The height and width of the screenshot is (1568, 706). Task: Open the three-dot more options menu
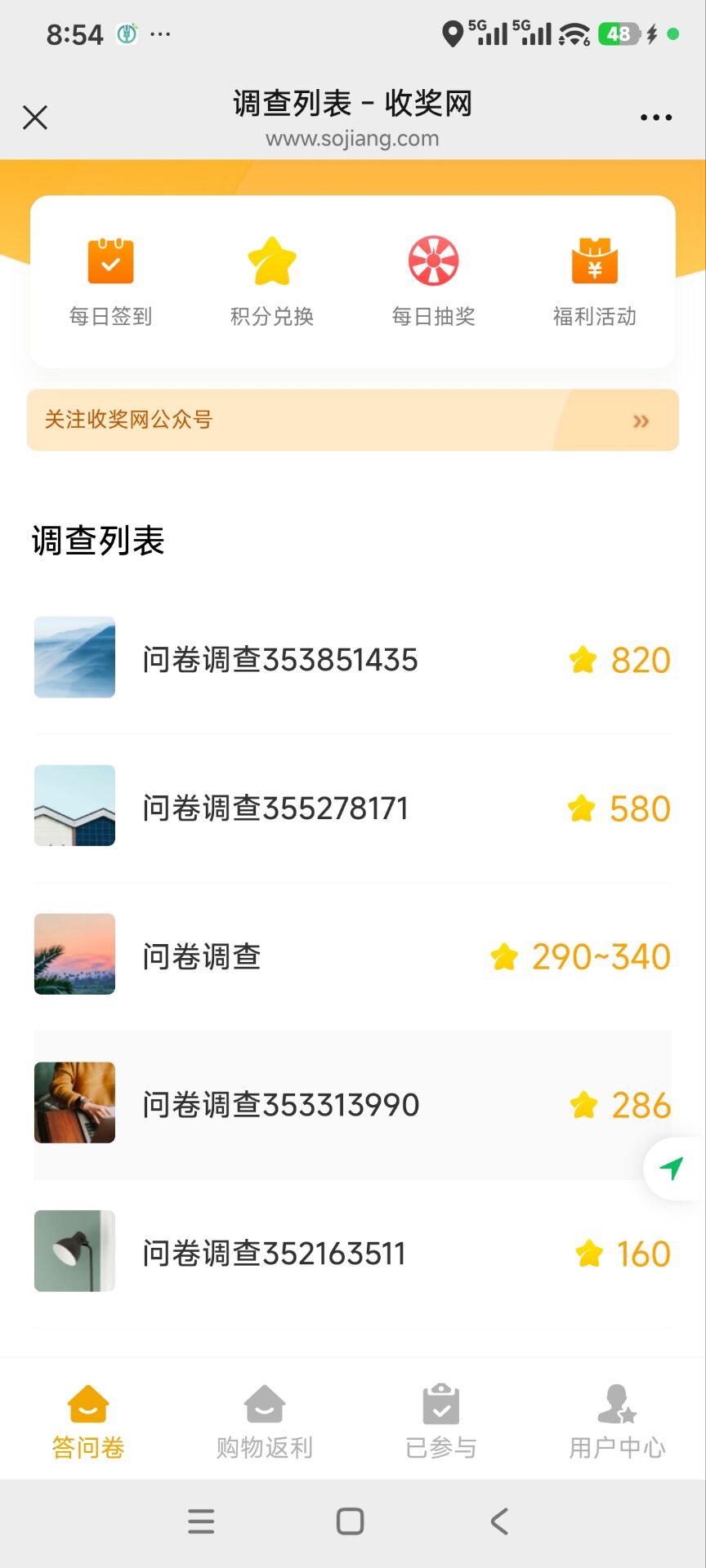point(655,118)
